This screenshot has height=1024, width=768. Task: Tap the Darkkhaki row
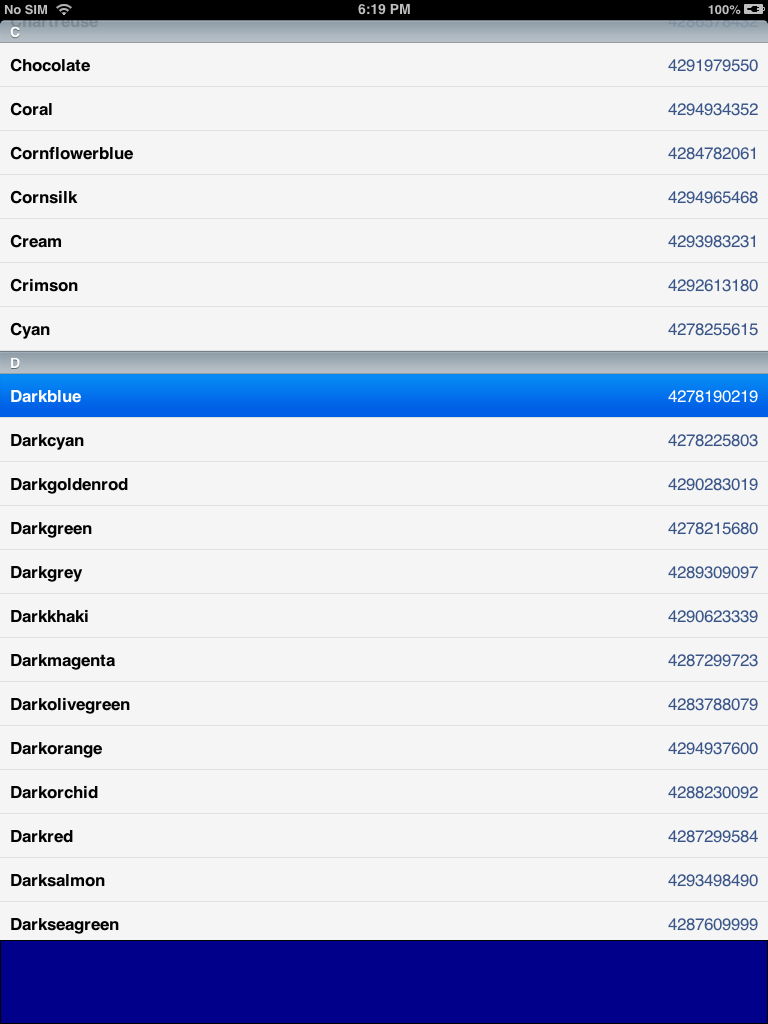(384, 616)
